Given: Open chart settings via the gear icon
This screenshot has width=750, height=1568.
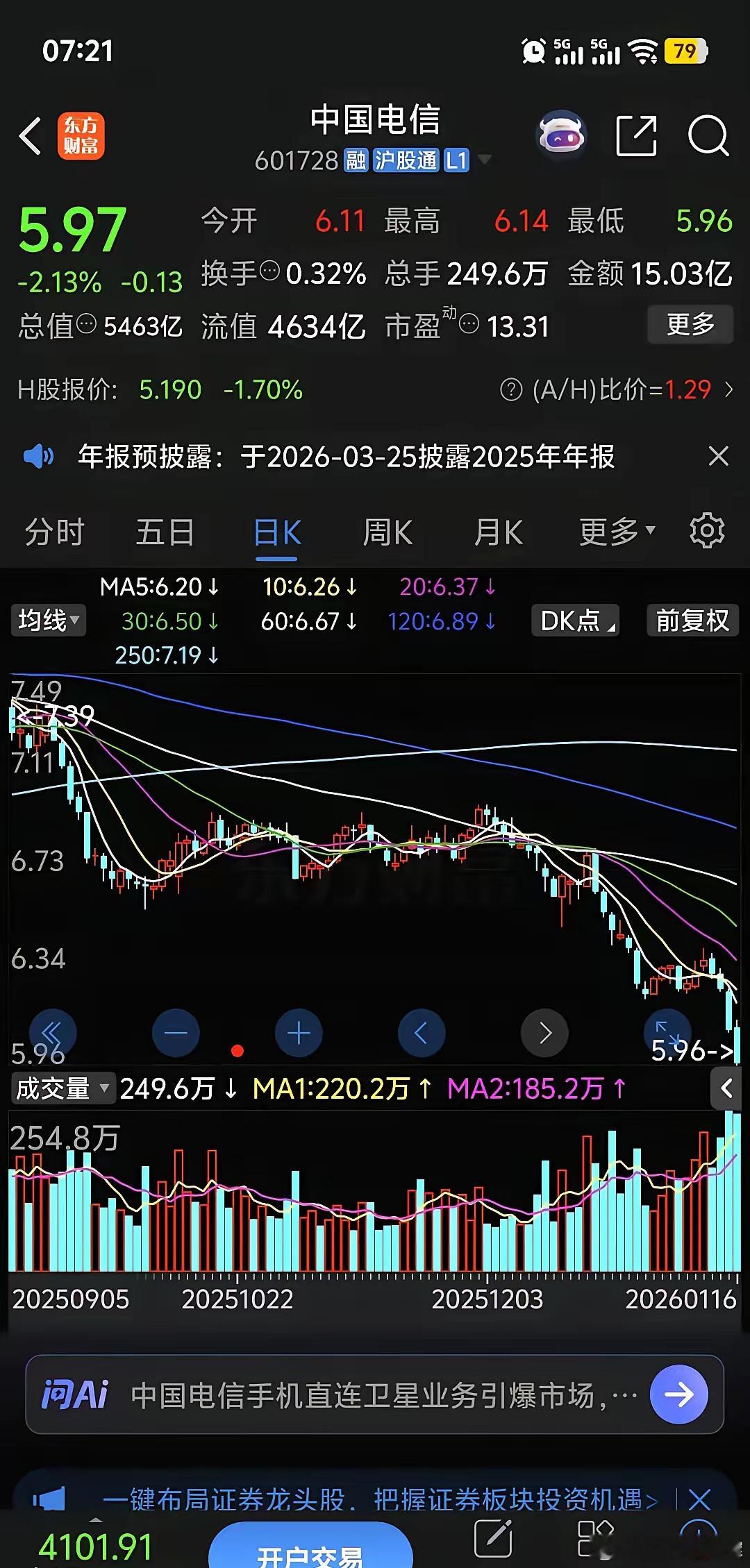Looking at the screenshot, I should [x=707, y=532].
